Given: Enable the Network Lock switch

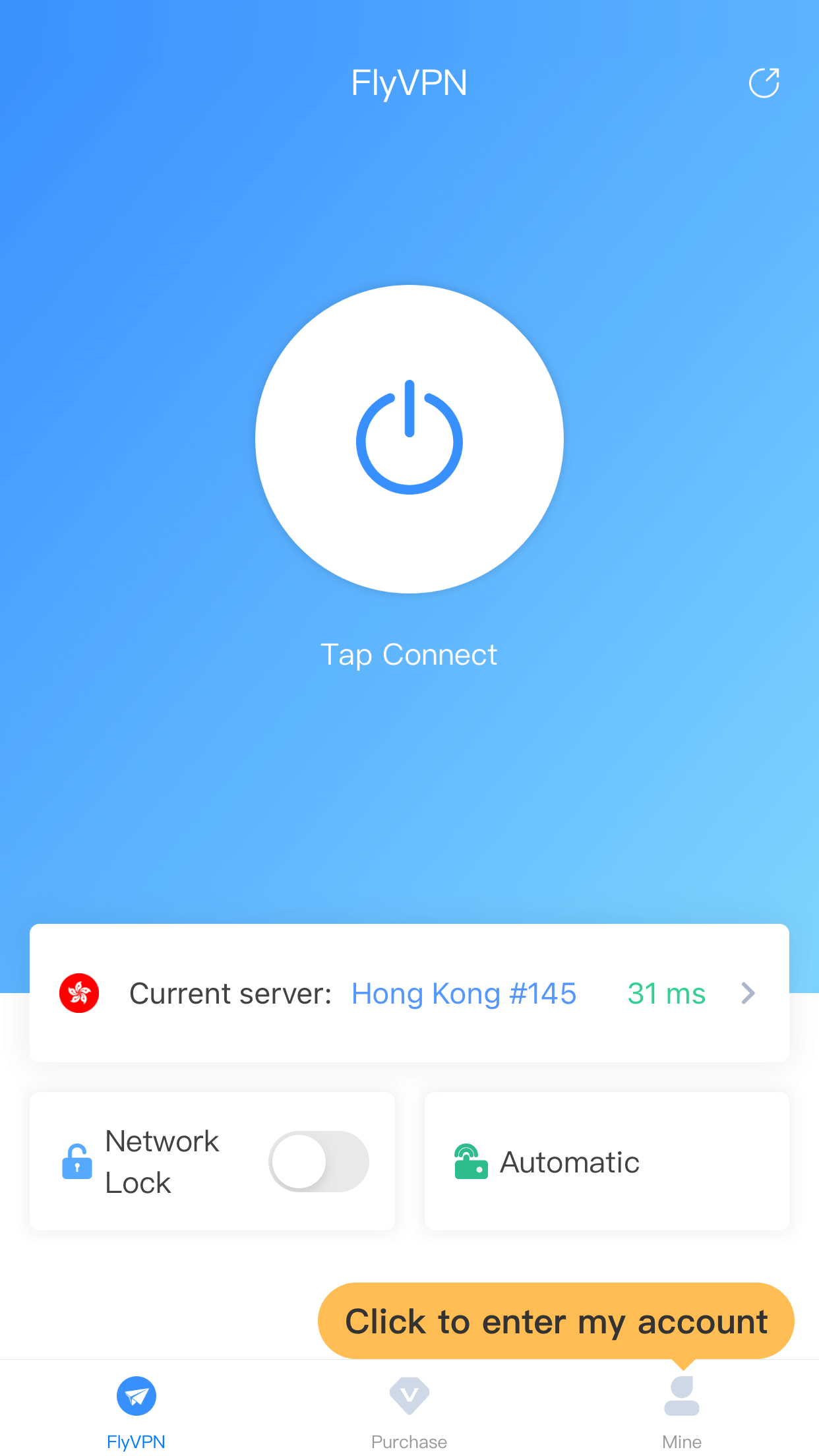Looking at the screenshot, I should (x=318, y=1161).
